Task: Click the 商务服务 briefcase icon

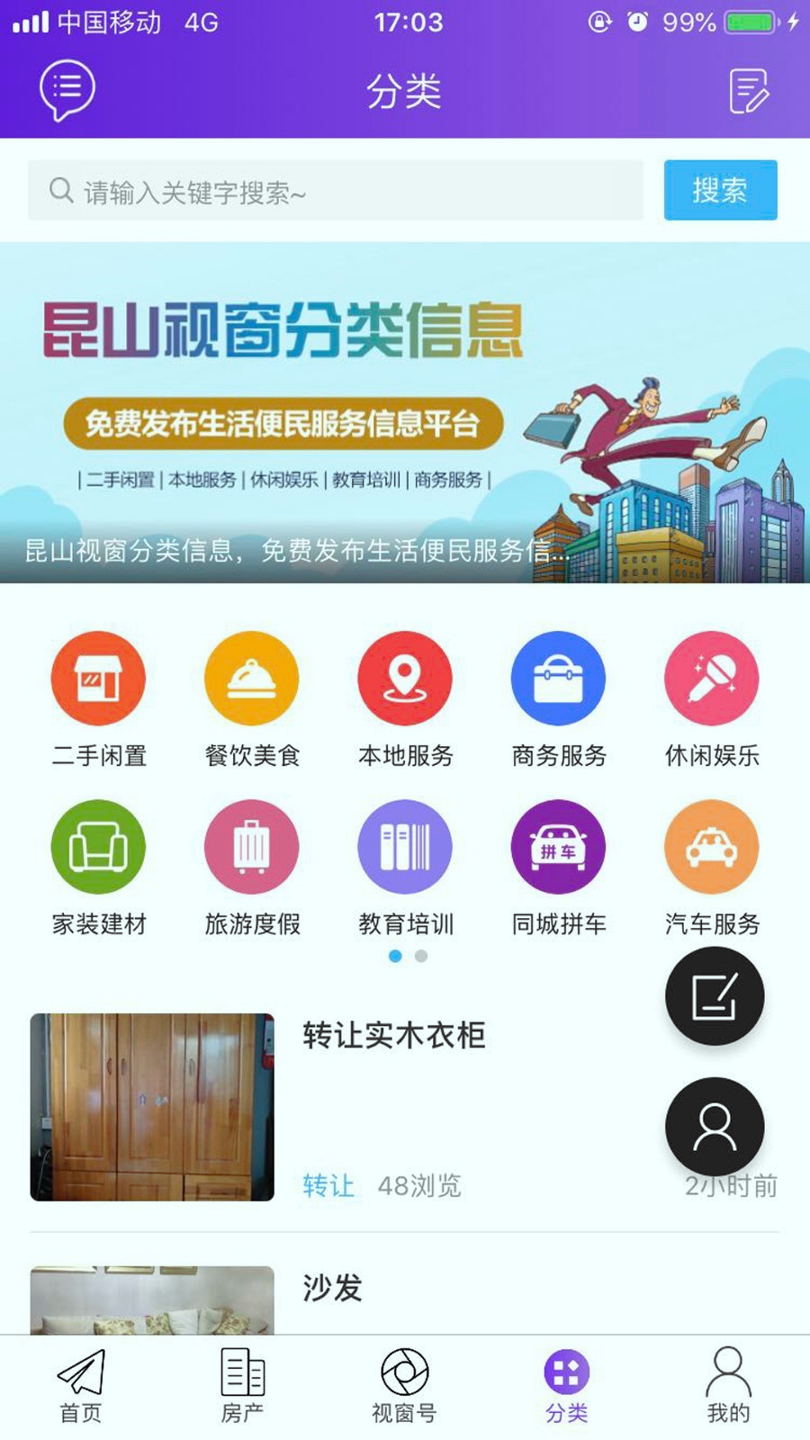Action: click(x=557, y=677)
